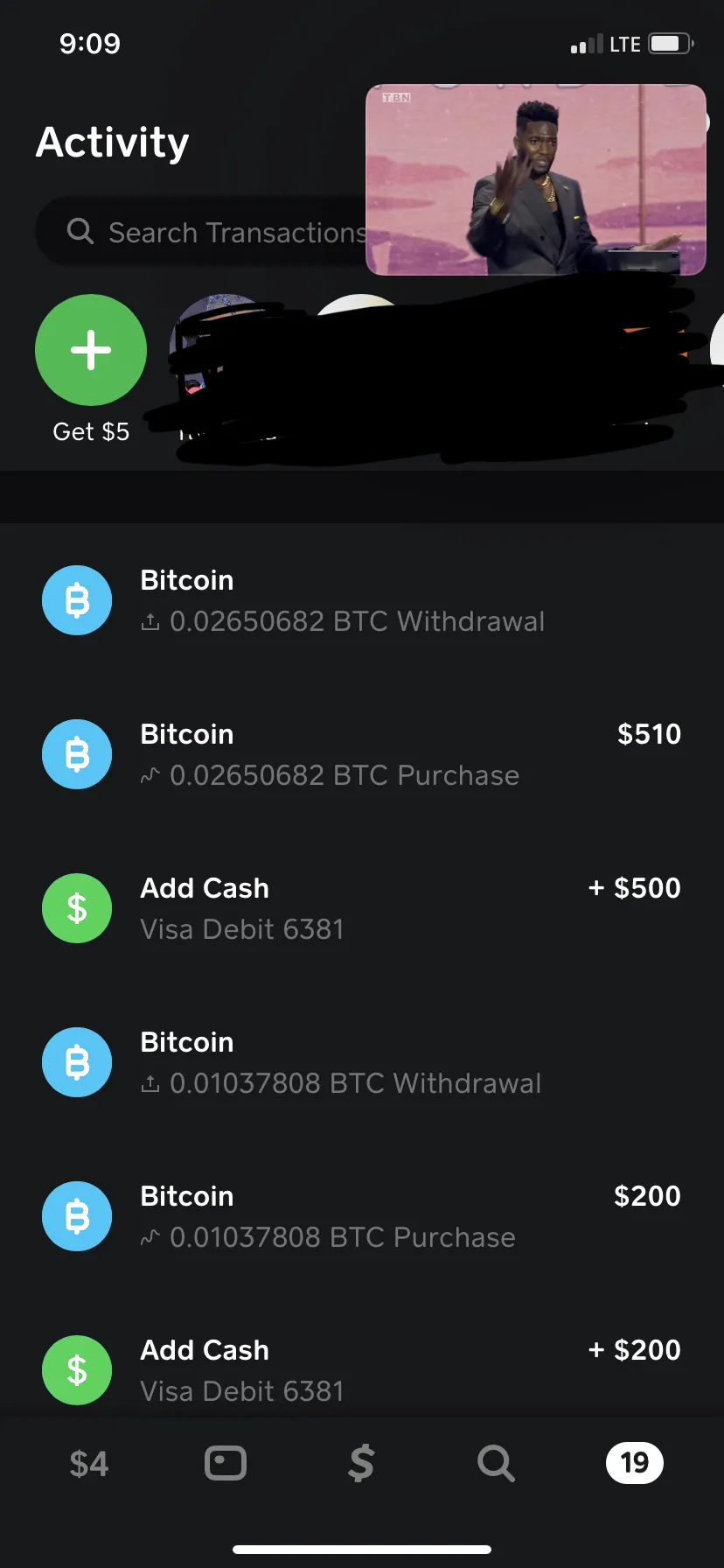Open the $200 Bitcoin purchase transaction
724x1568 pixels.
tap(362, 1216)
